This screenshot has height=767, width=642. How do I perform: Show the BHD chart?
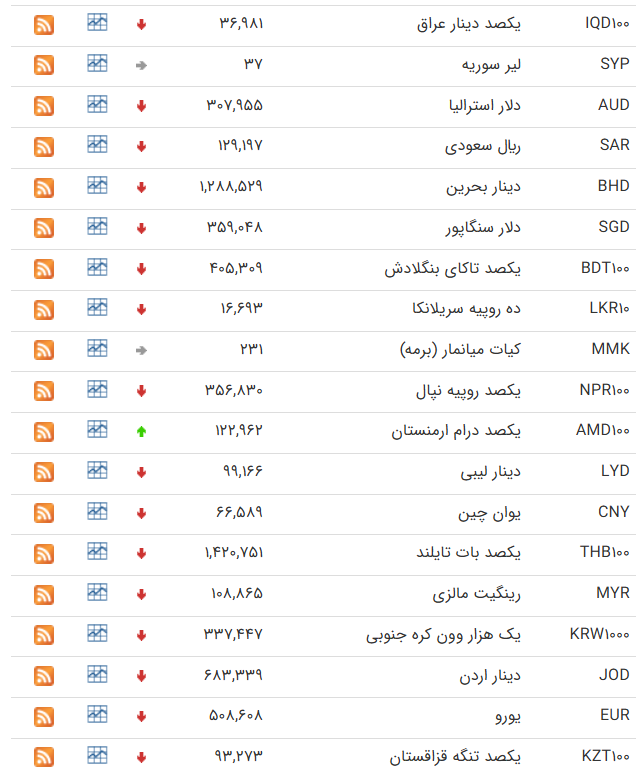pos(97,185)
